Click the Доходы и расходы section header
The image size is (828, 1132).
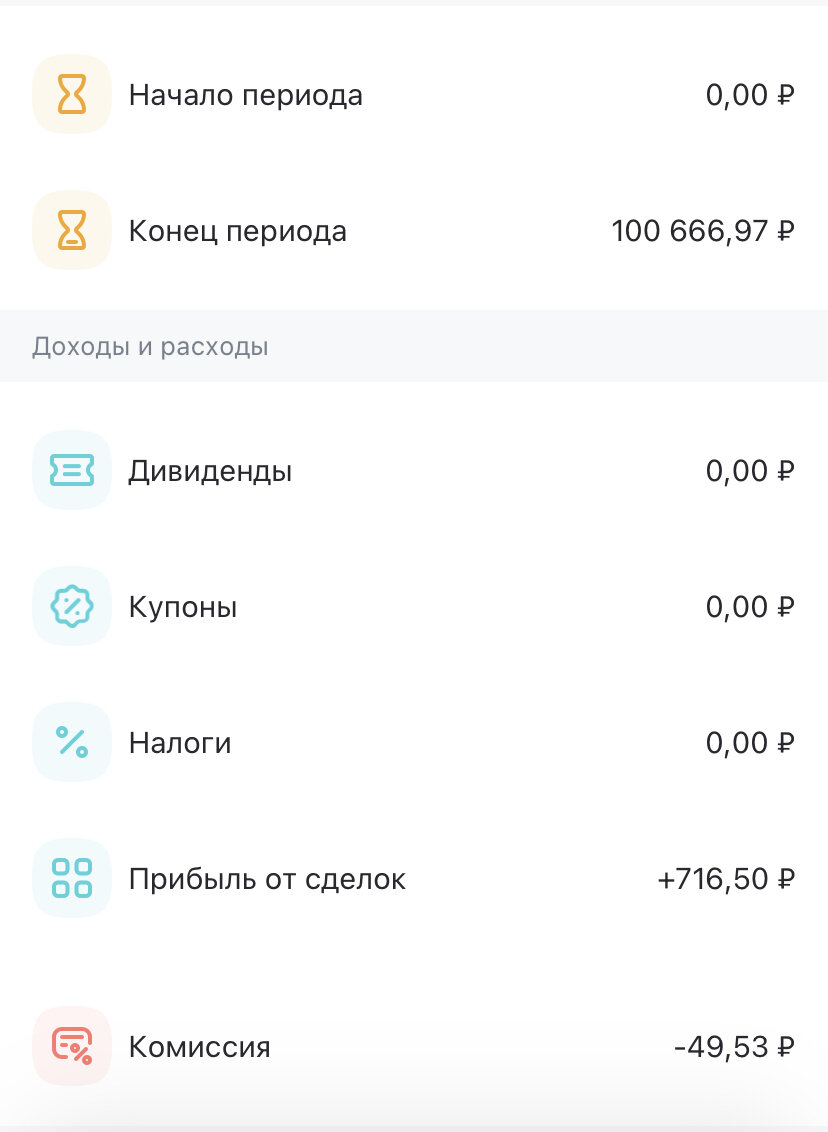point(150,346)
